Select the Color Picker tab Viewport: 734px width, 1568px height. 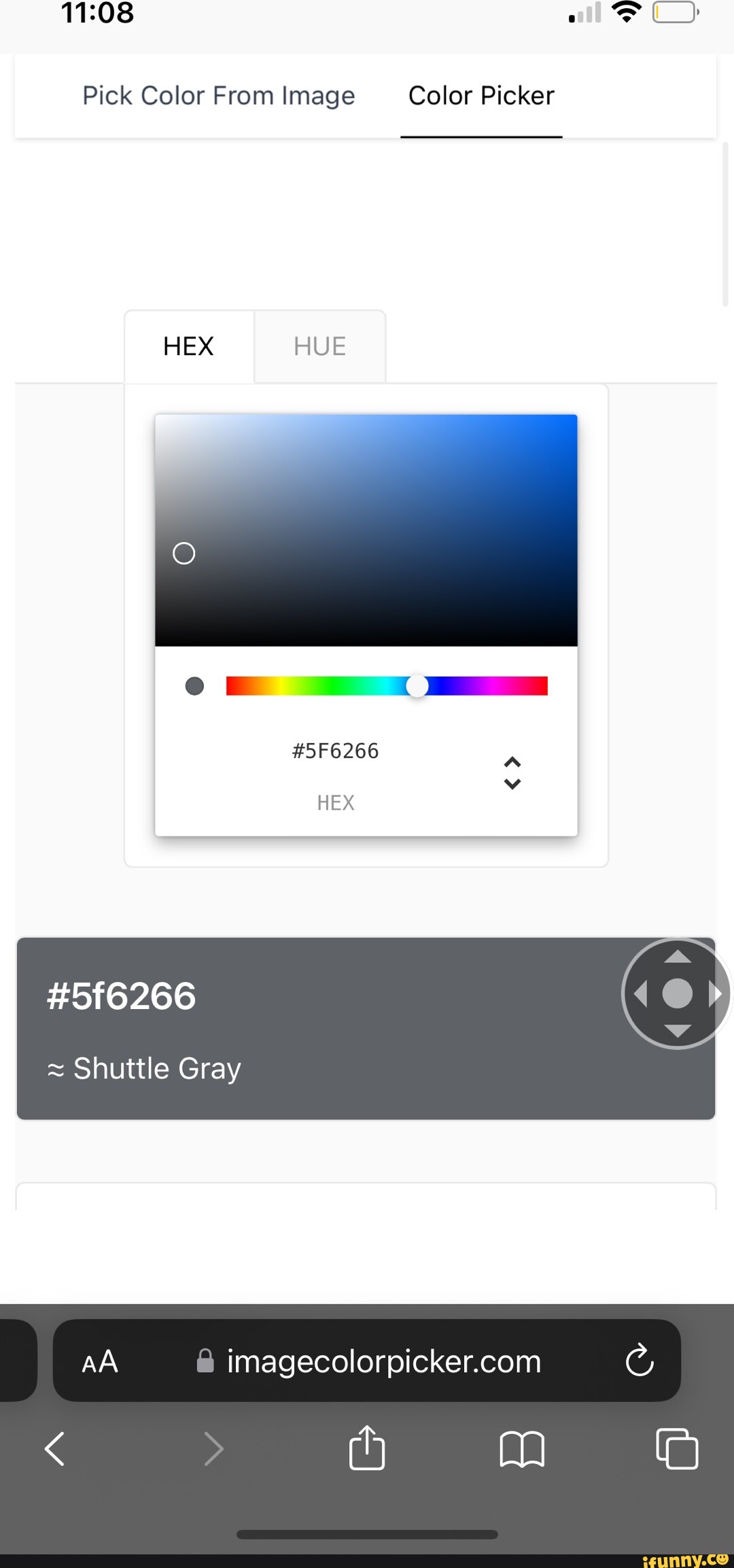(x=481, y=96)
